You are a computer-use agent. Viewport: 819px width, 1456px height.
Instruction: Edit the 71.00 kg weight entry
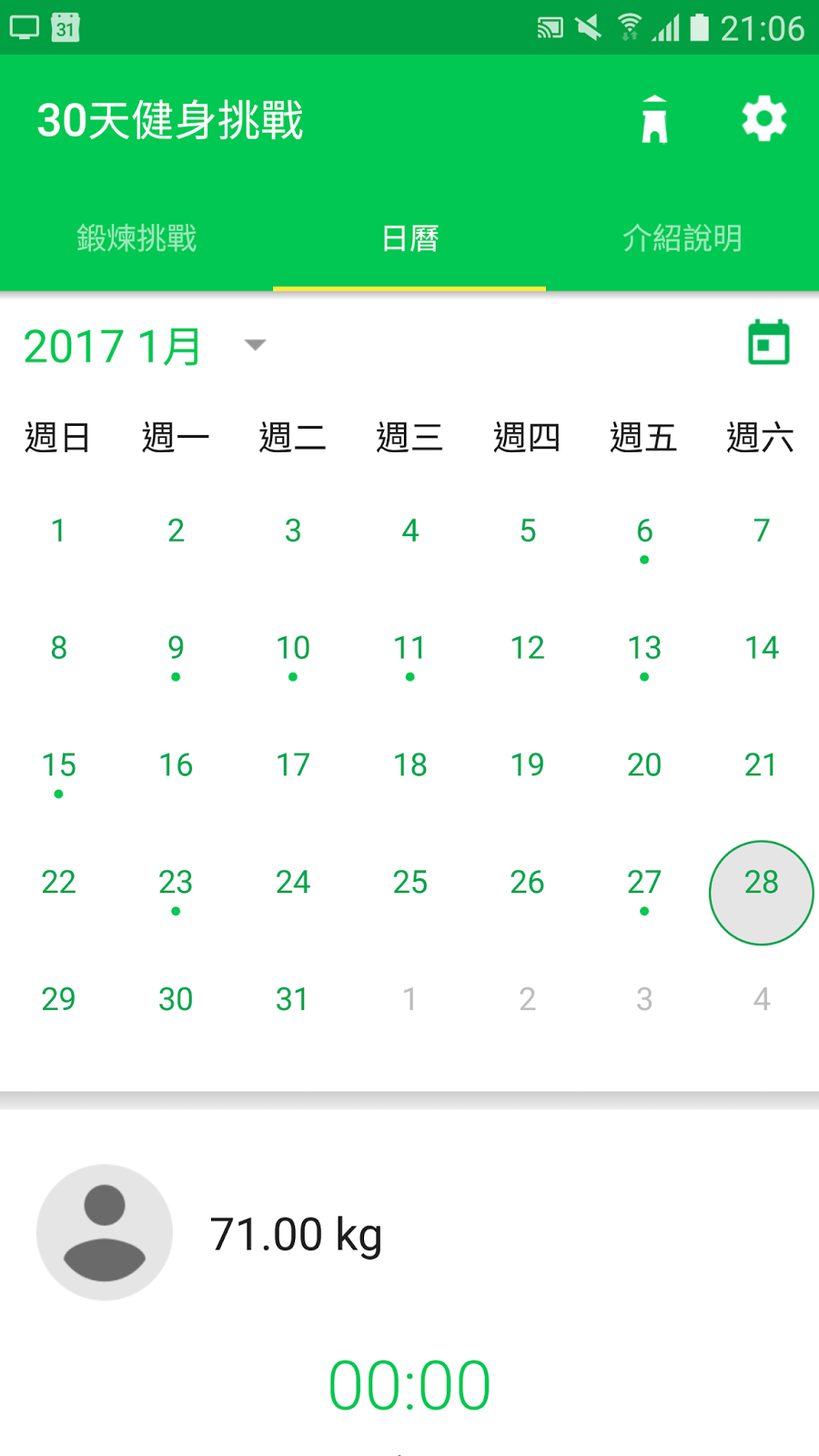tap(296, 1235)
